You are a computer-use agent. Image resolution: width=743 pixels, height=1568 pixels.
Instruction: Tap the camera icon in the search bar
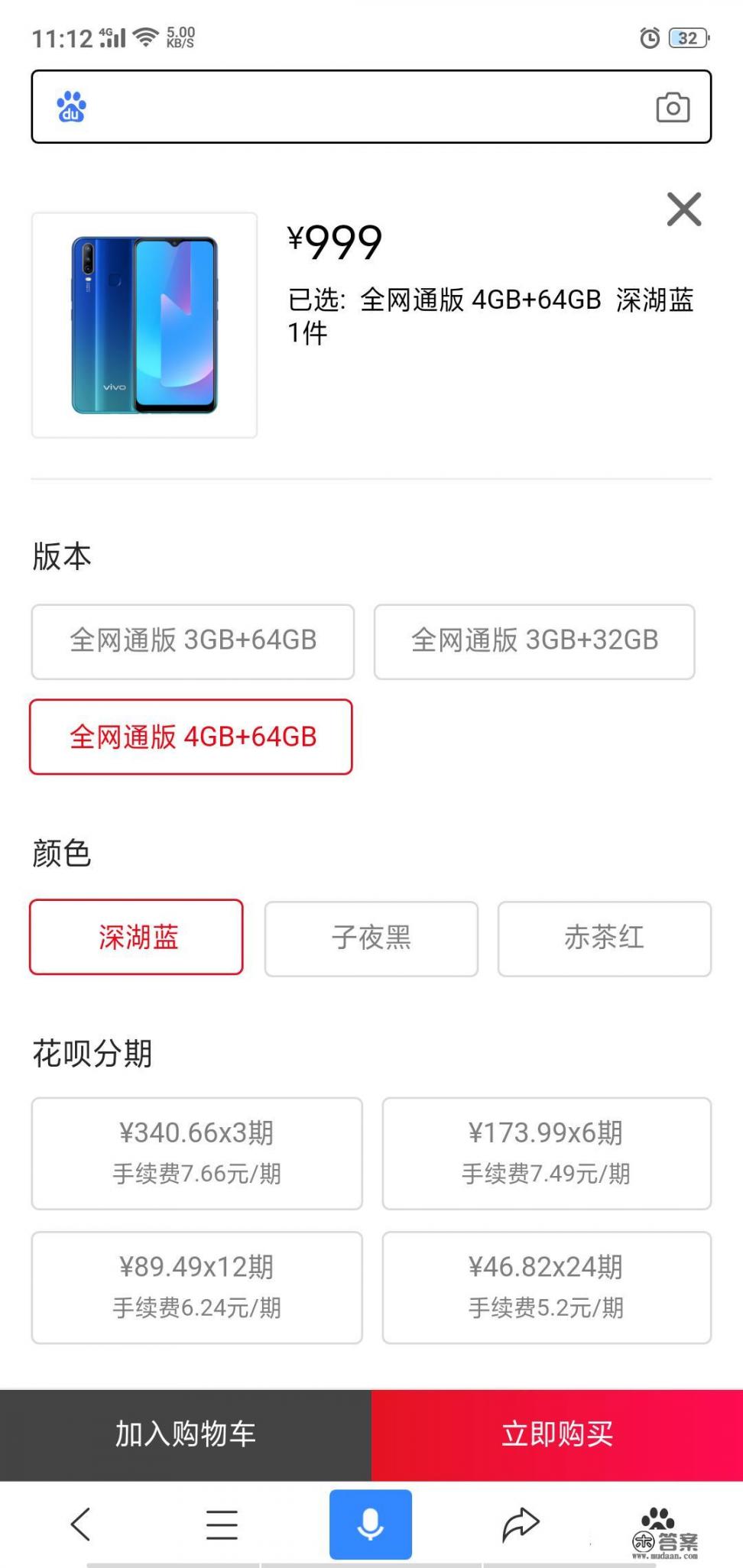coord(673,107)
